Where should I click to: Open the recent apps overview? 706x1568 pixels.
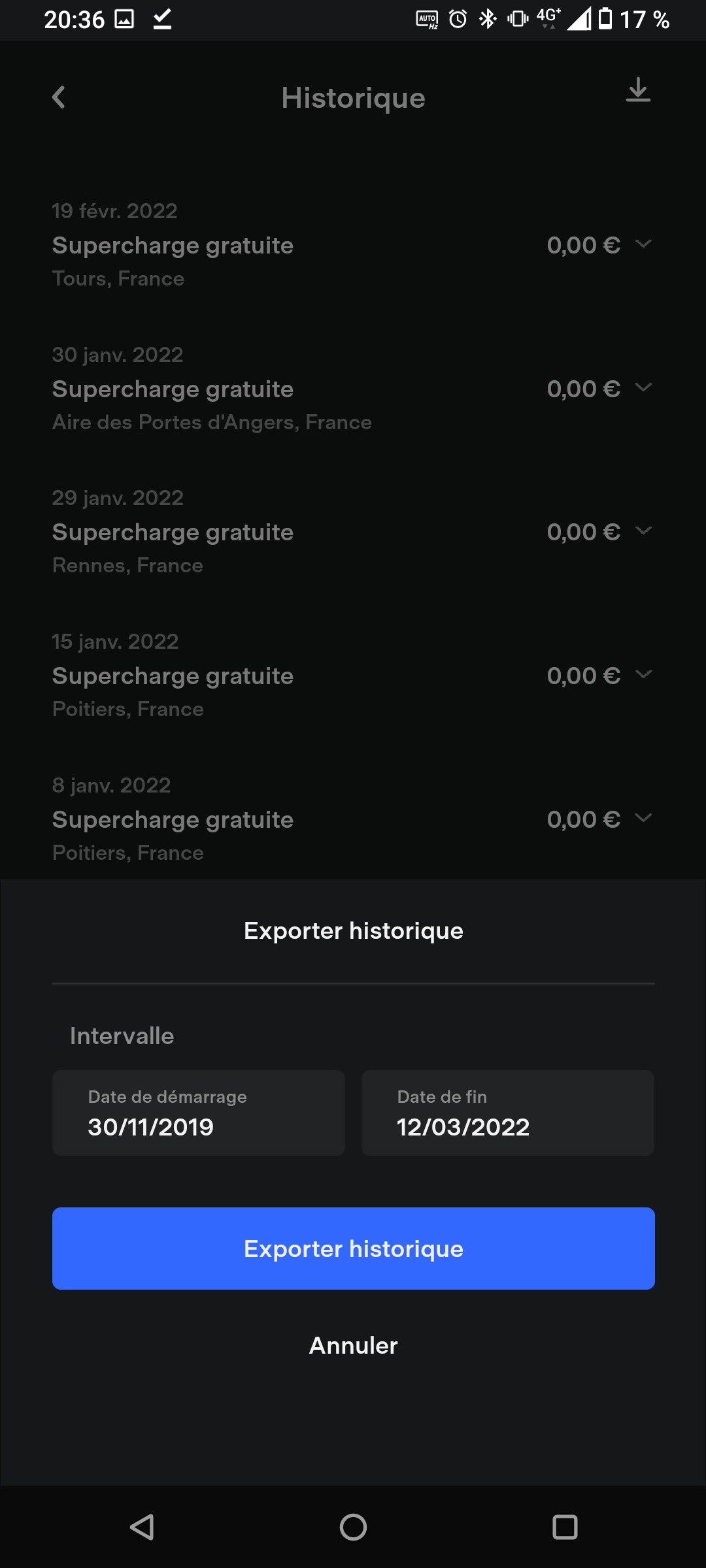click(x=565, y=1527)
